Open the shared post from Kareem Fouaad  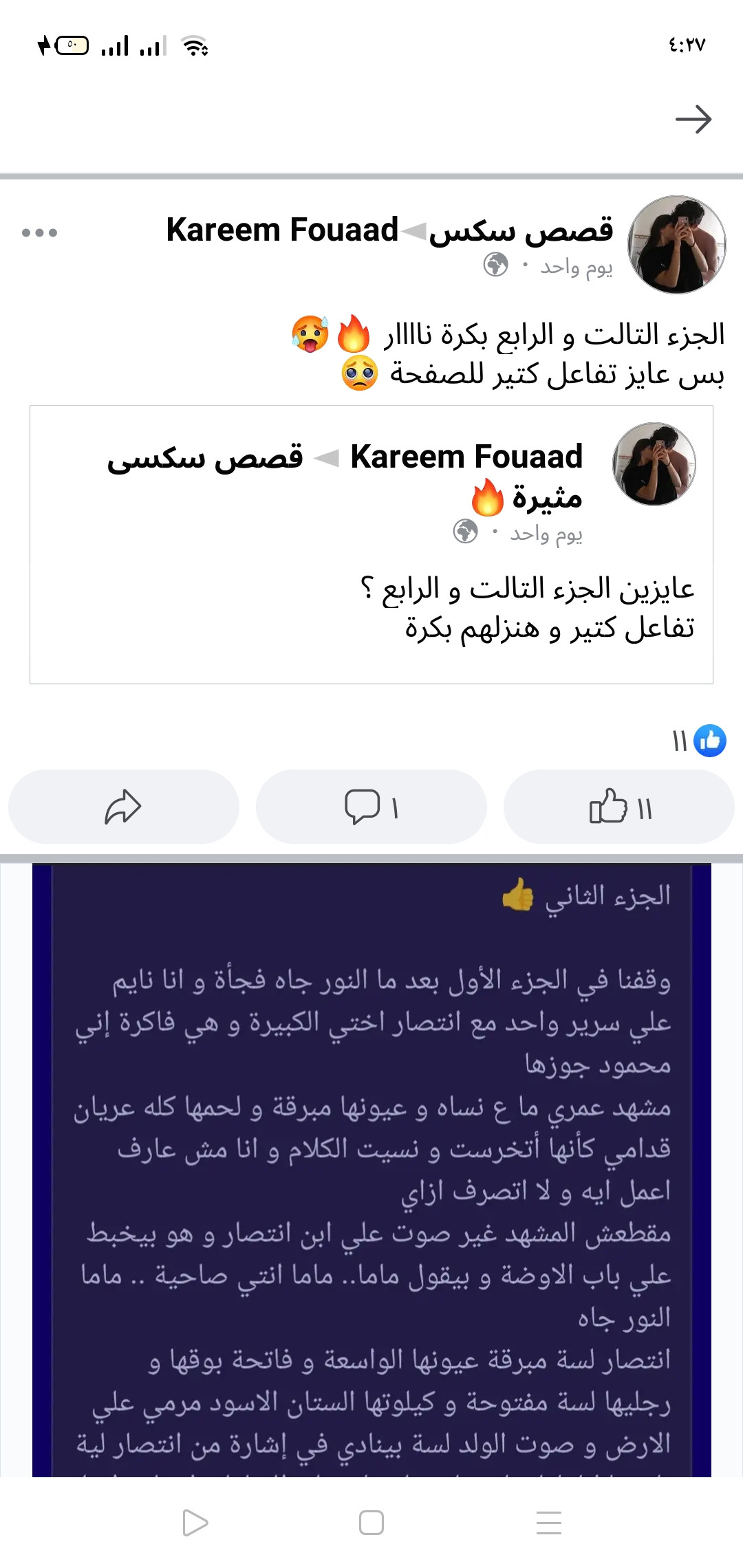tap(371, 545)
